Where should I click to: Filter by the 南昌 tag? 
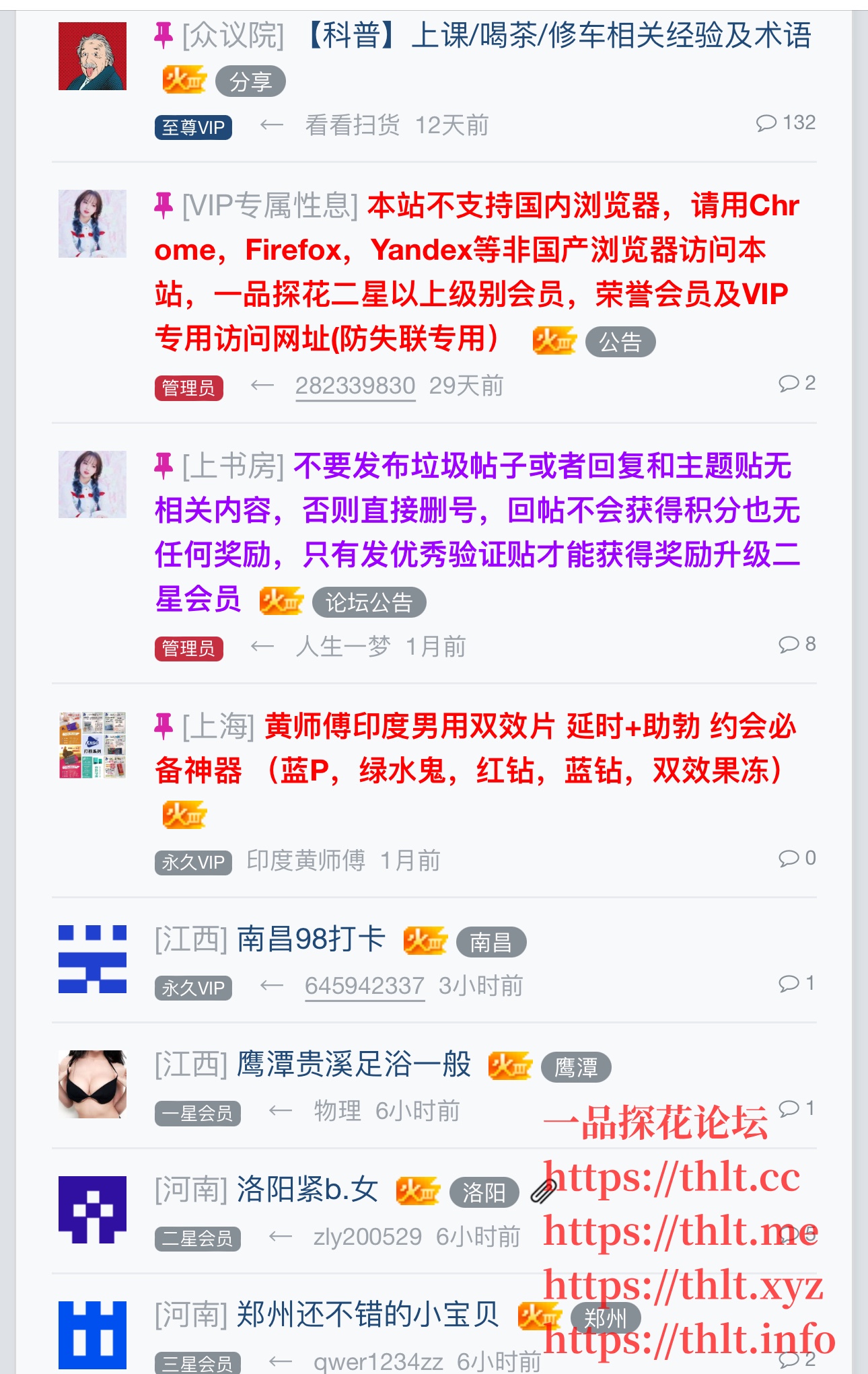click(491, 942)
